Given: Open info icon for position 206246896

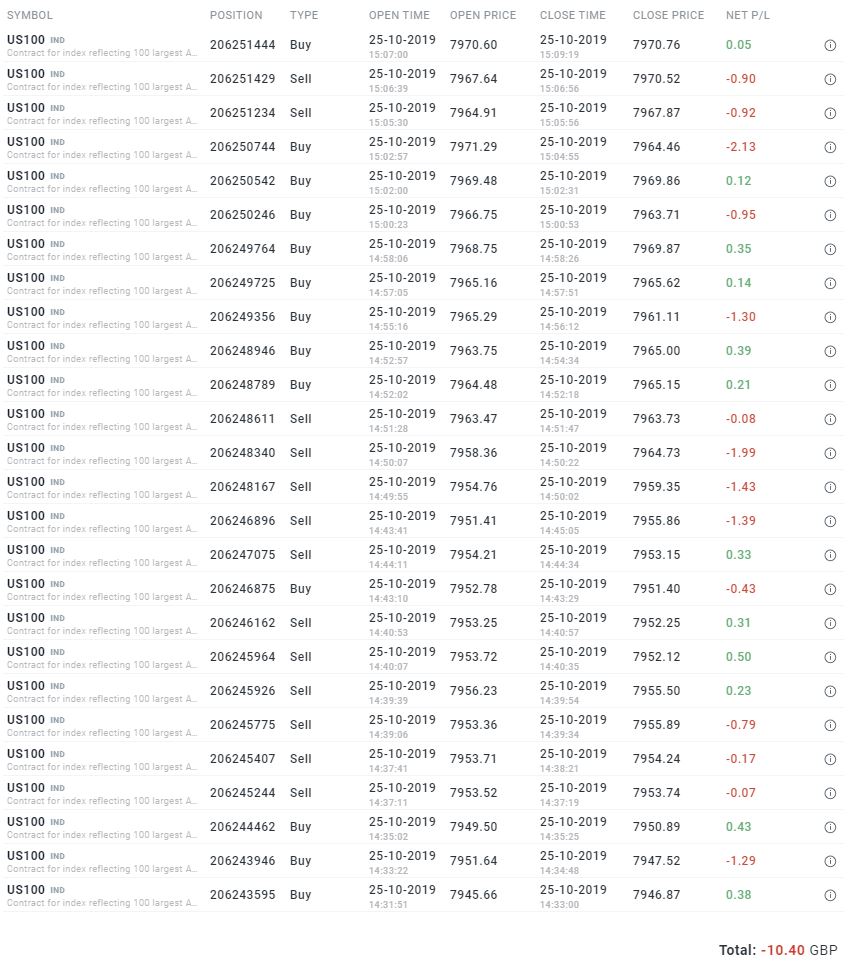Looking at the screenshot, I should tap(830, 522).
